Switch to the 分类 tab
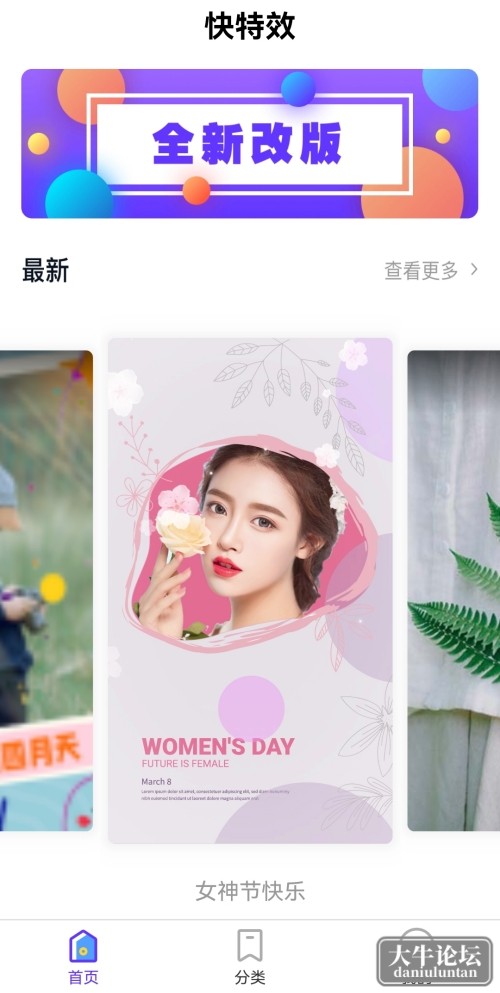The image size is (500, 993). (250, 956)
